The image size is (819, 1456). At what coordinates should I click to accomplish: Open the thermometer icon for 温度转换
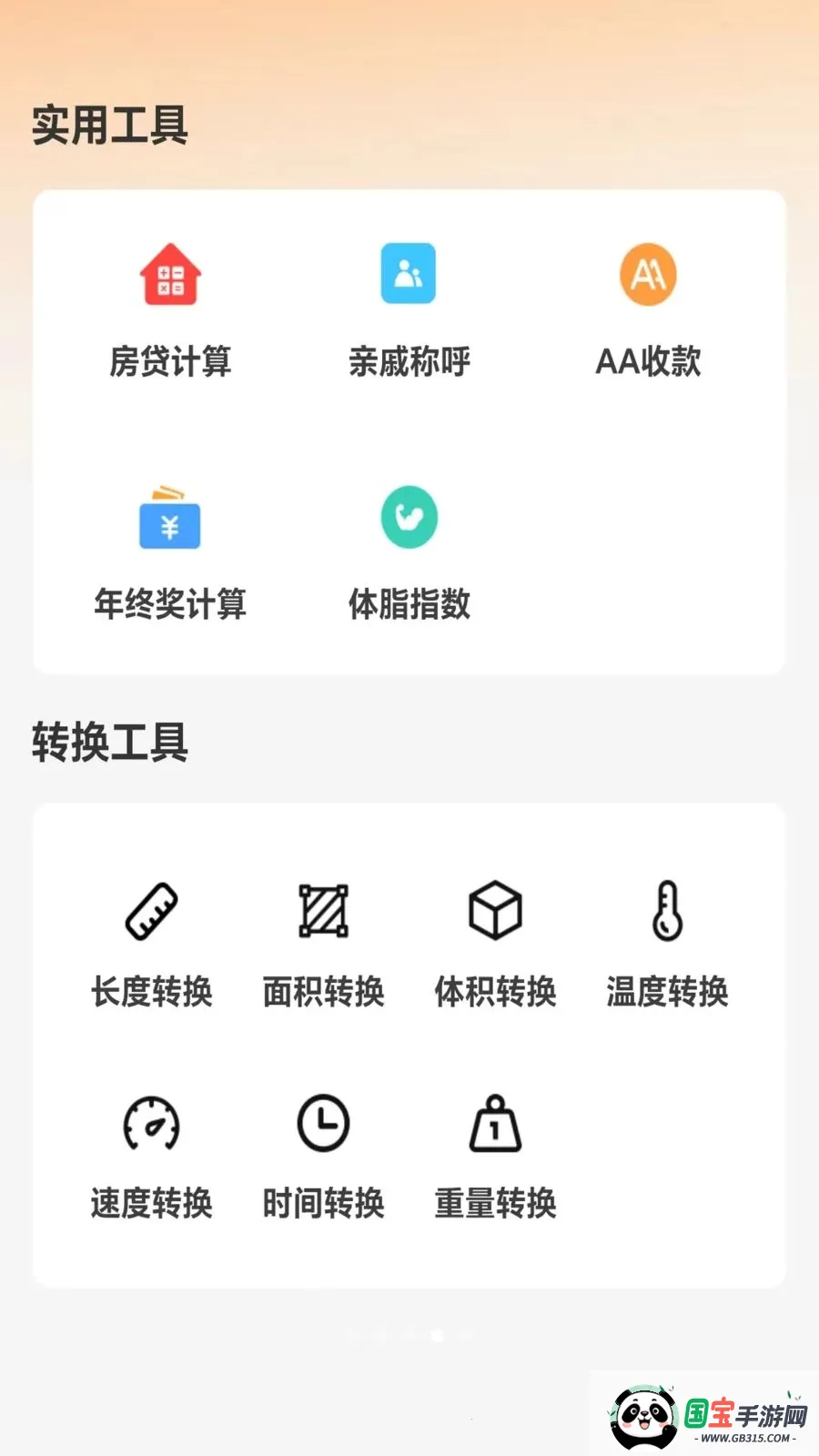pos(667,907)
